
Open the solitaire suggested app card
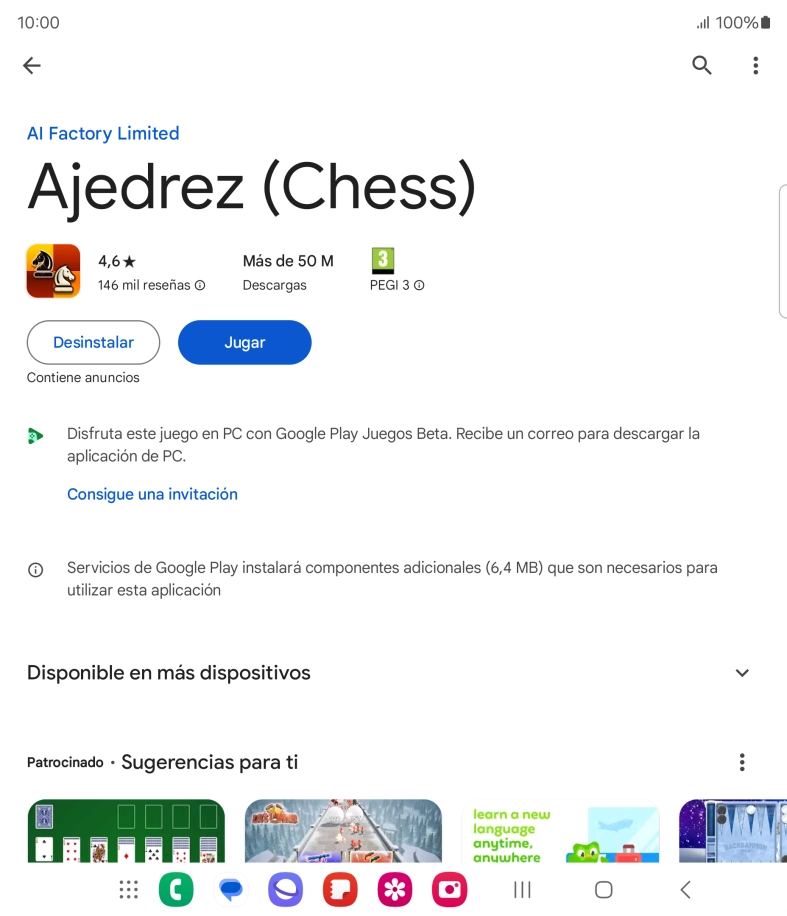pos(126,831)
